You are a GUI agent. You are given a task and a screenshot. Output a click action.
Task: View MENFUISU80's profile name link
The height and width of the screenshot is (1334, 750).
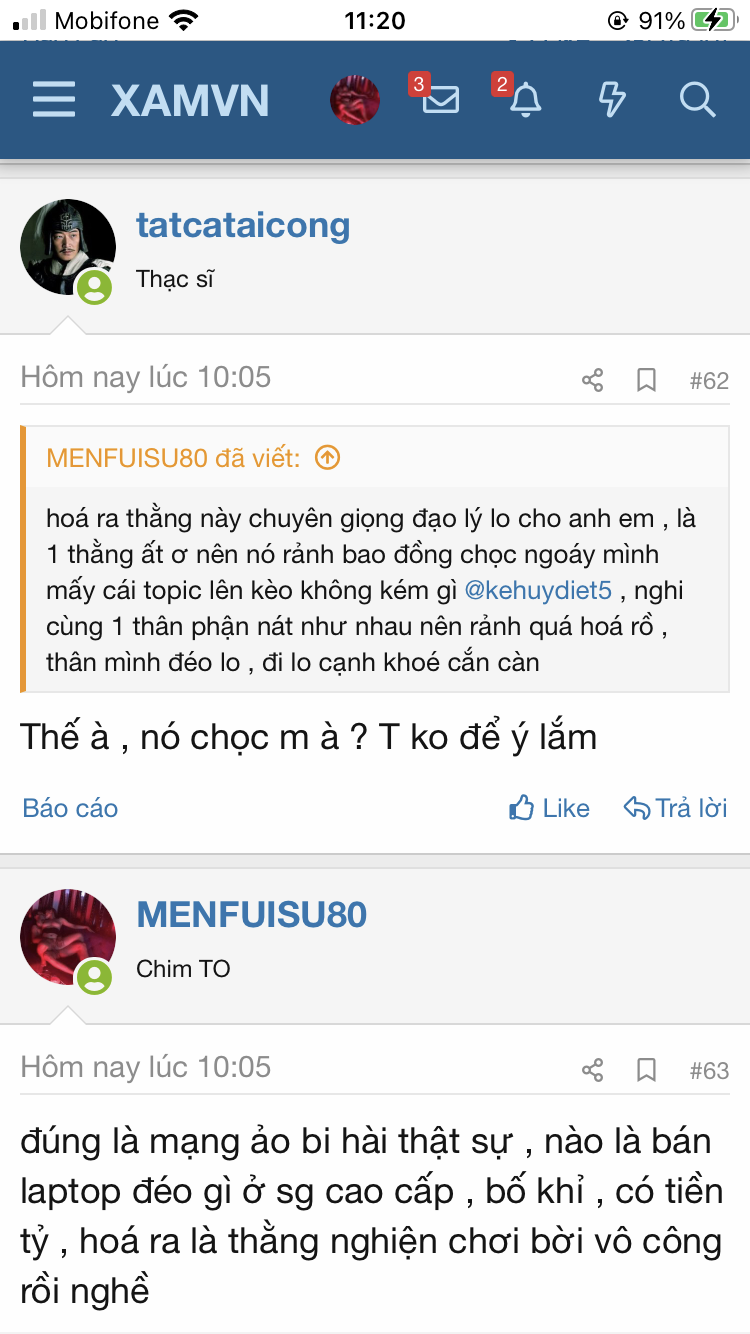[x=252, y=914]
